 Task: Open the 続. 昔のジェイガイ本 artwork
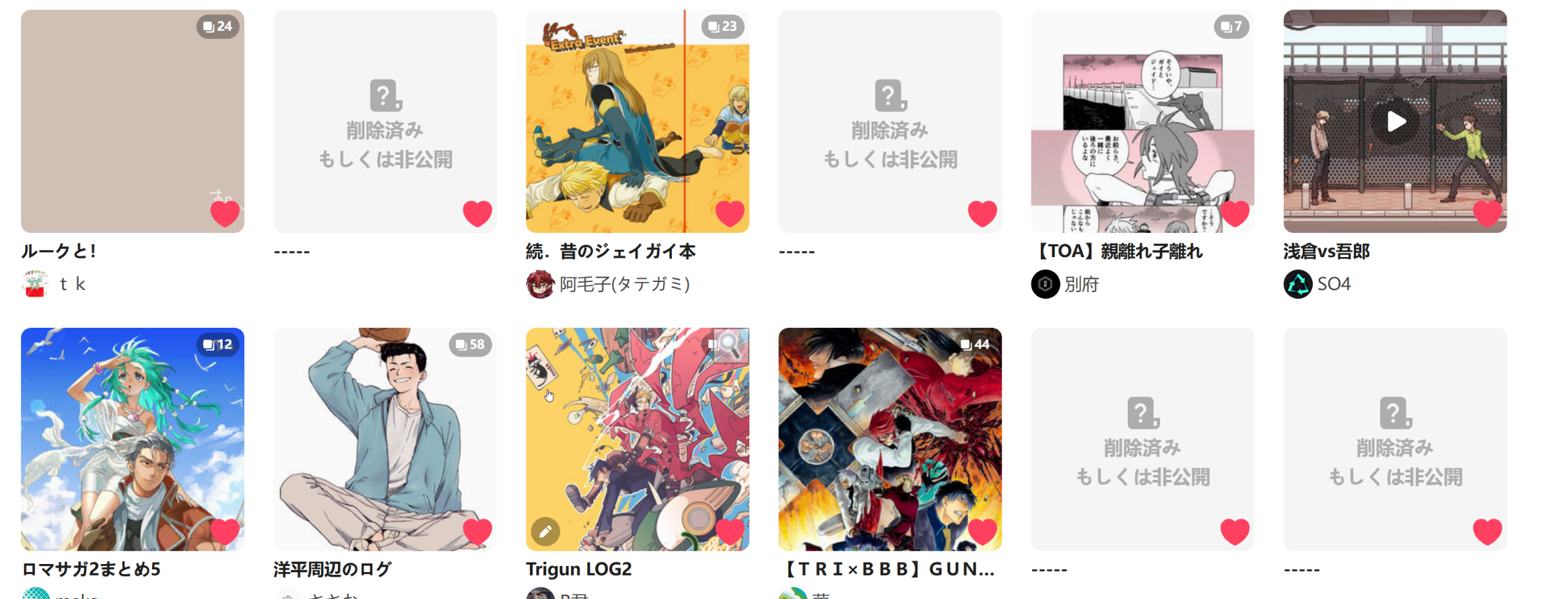coord(637,121)
